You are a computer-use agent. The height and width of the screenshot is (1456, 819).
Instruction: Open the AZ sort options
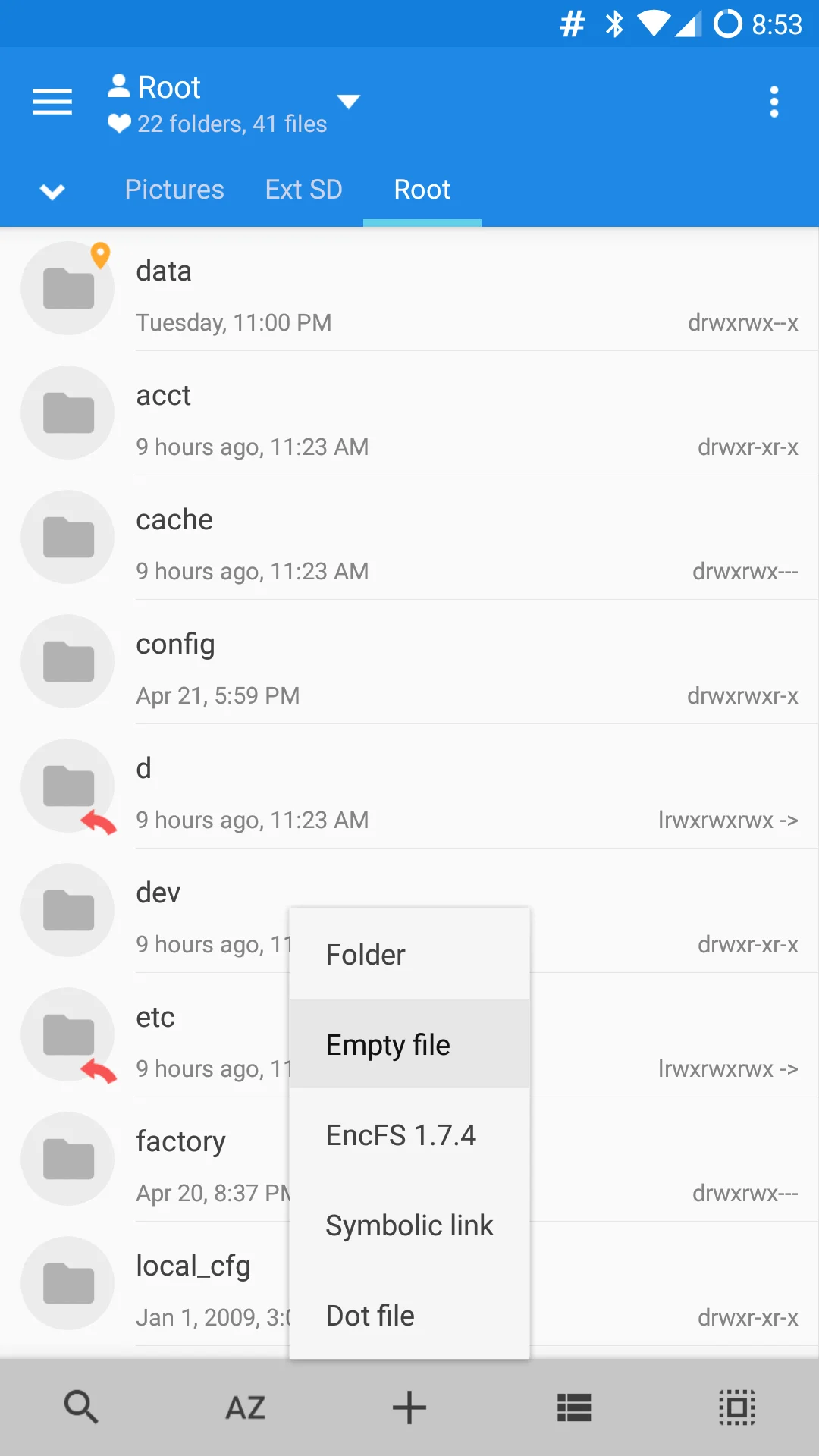[246, 1407]
